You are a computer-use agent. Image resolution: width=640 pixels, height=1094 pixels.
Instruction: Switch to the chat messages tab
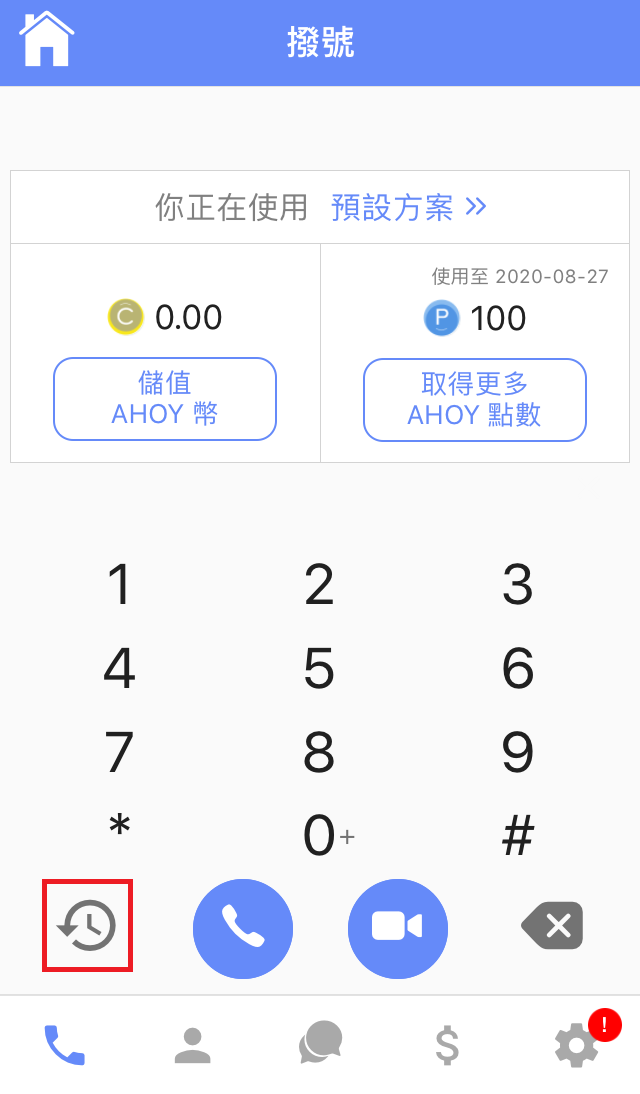tap(320, 1043)
